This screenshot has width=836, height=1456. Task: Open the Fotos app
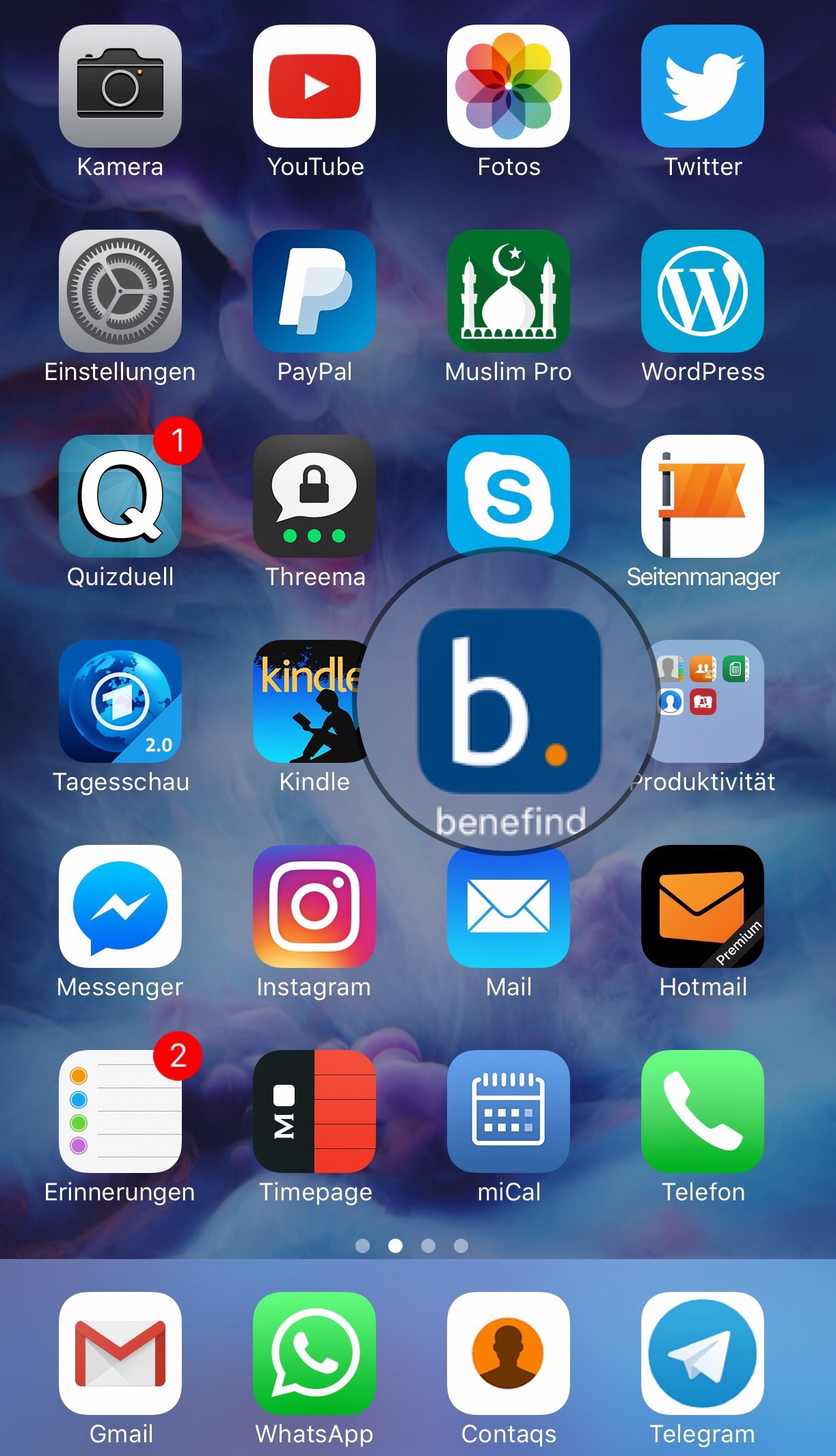[x=509, y=86]
